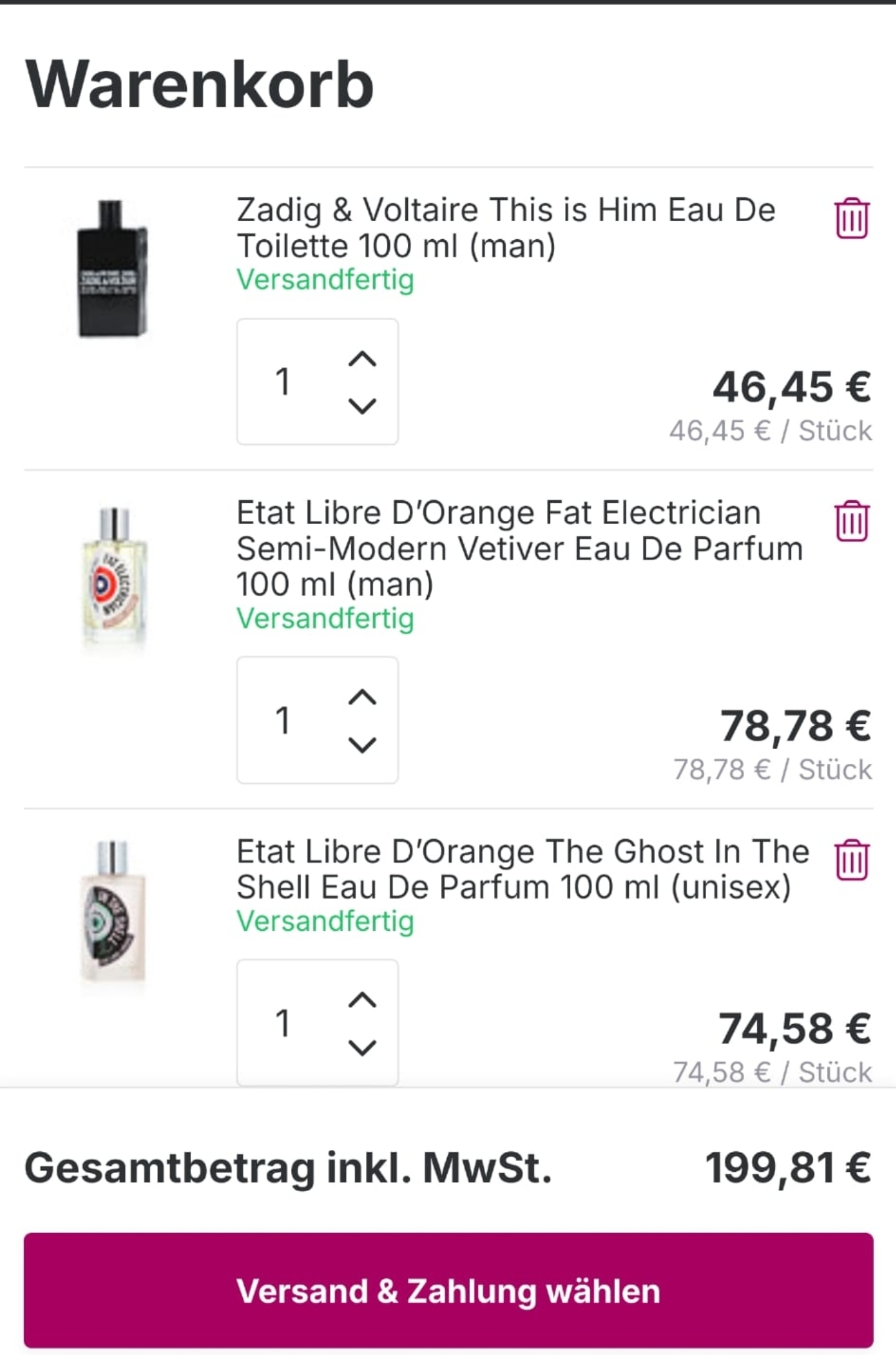
Task: Select quantity field for Zadig & Voltaire This is Him
Action: [283, 382]
